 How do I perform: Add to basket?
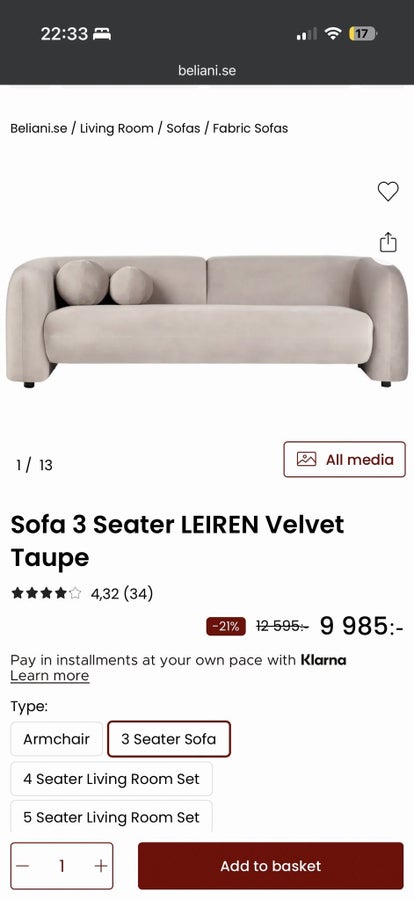click(x=270, y=866)
